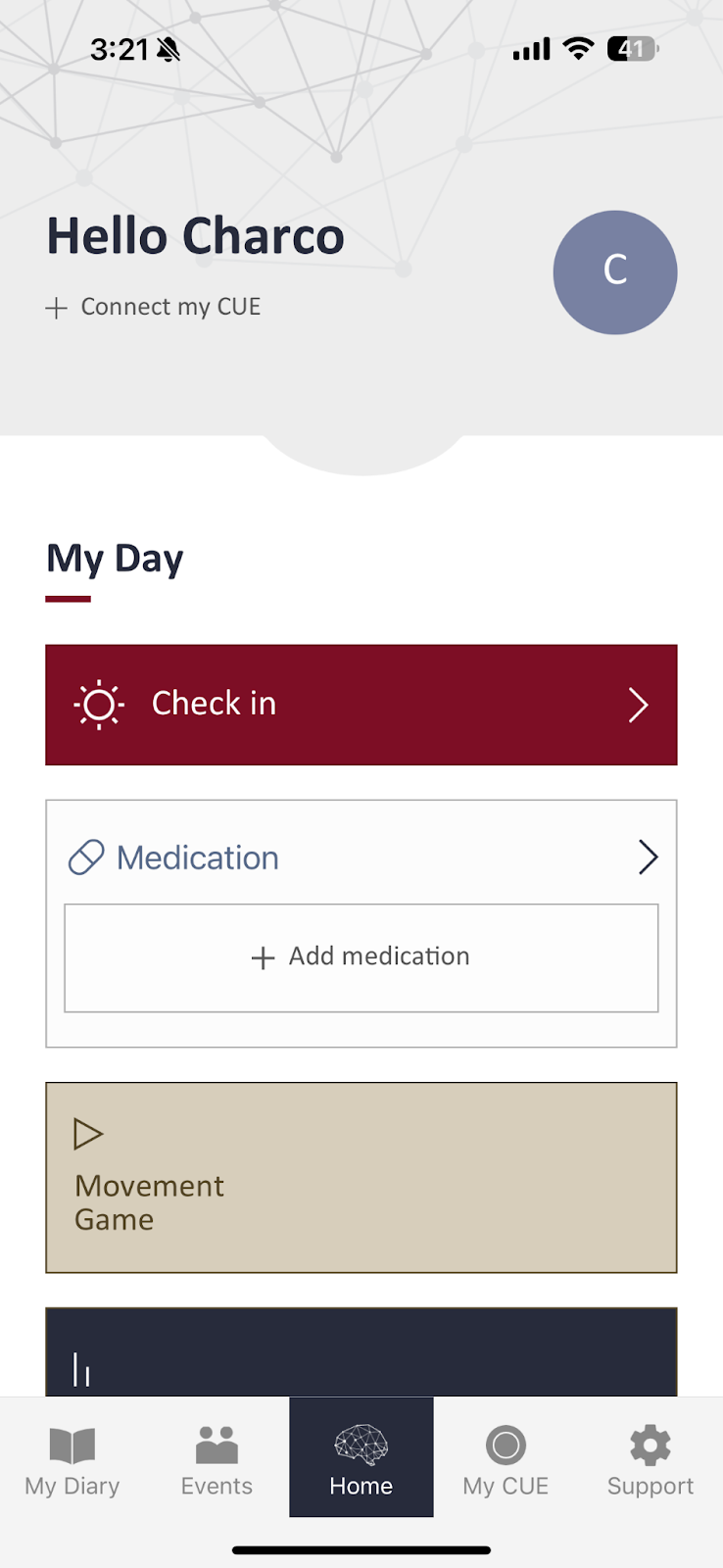This screenshot has width=723, height=1568.
Task: Tap the Connect my CUE link
Action: 169,307
